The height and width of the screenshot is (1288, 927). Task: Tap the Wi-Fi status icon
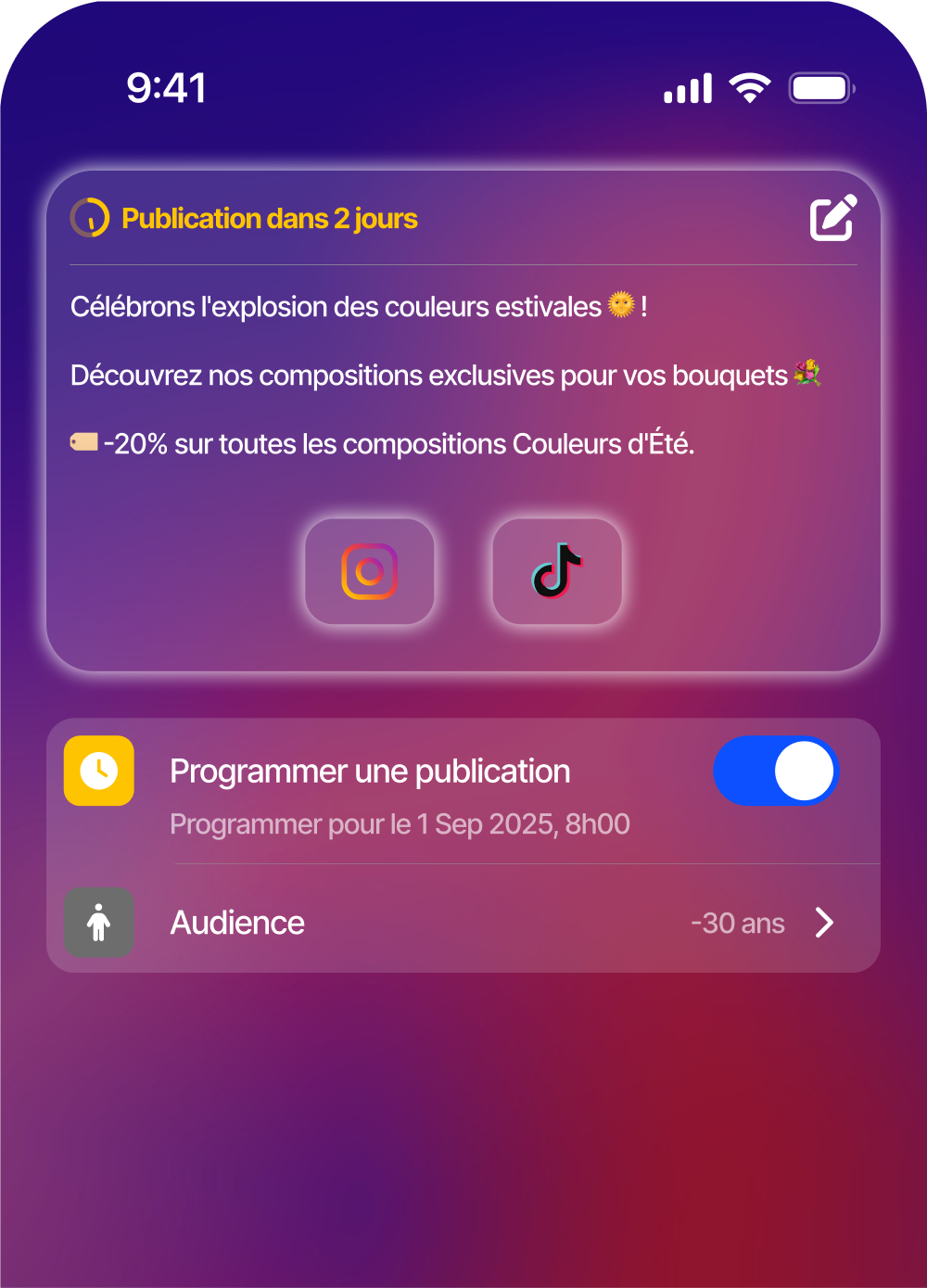[x=750, y=86]
